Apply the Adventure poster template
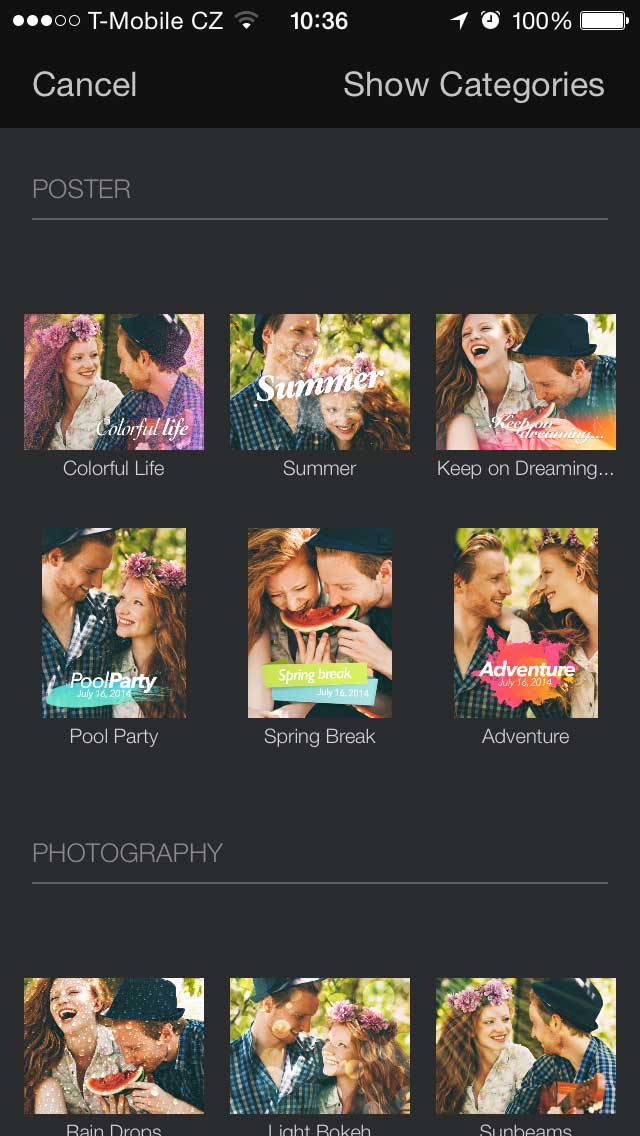This screenshot has height=1136, width=640. 526,623
